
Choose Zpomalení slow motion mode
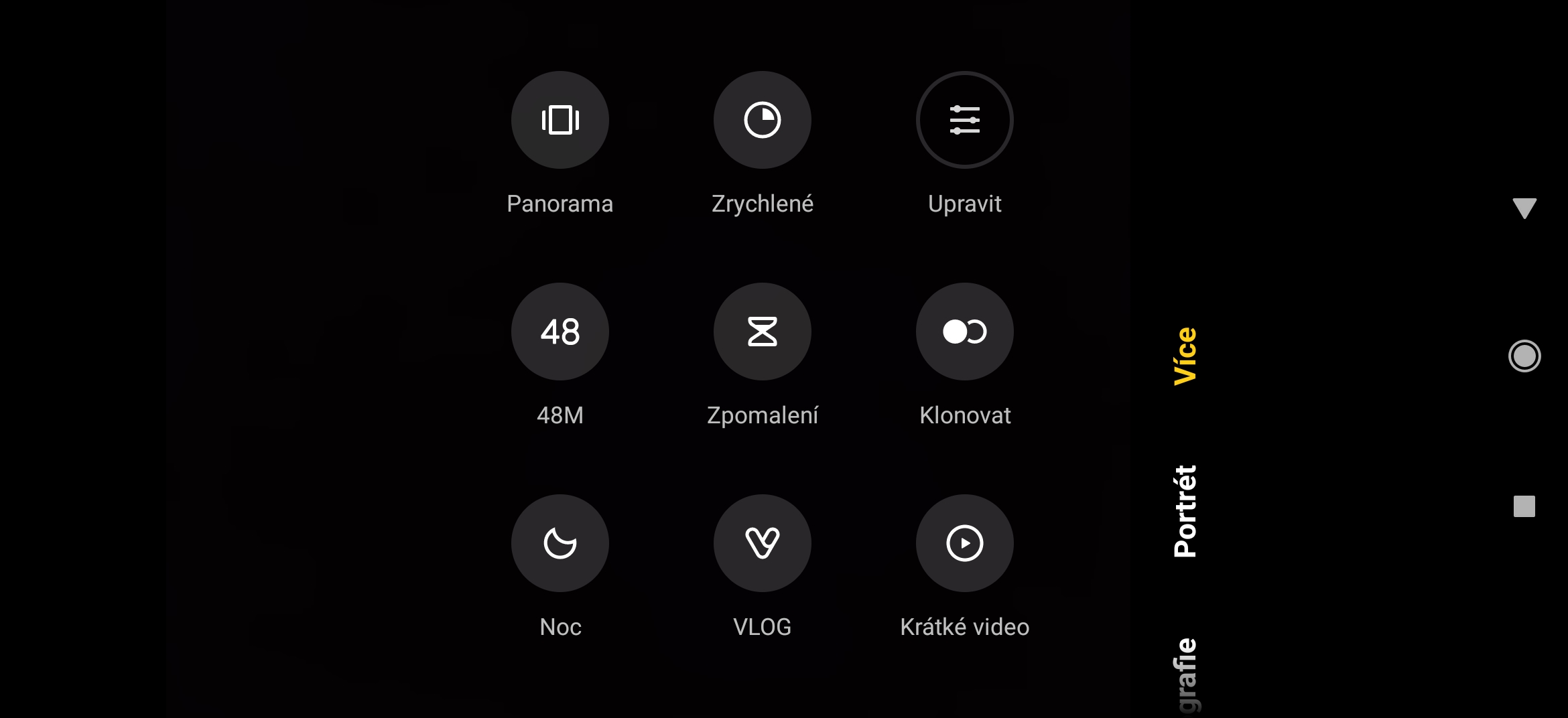762,332
